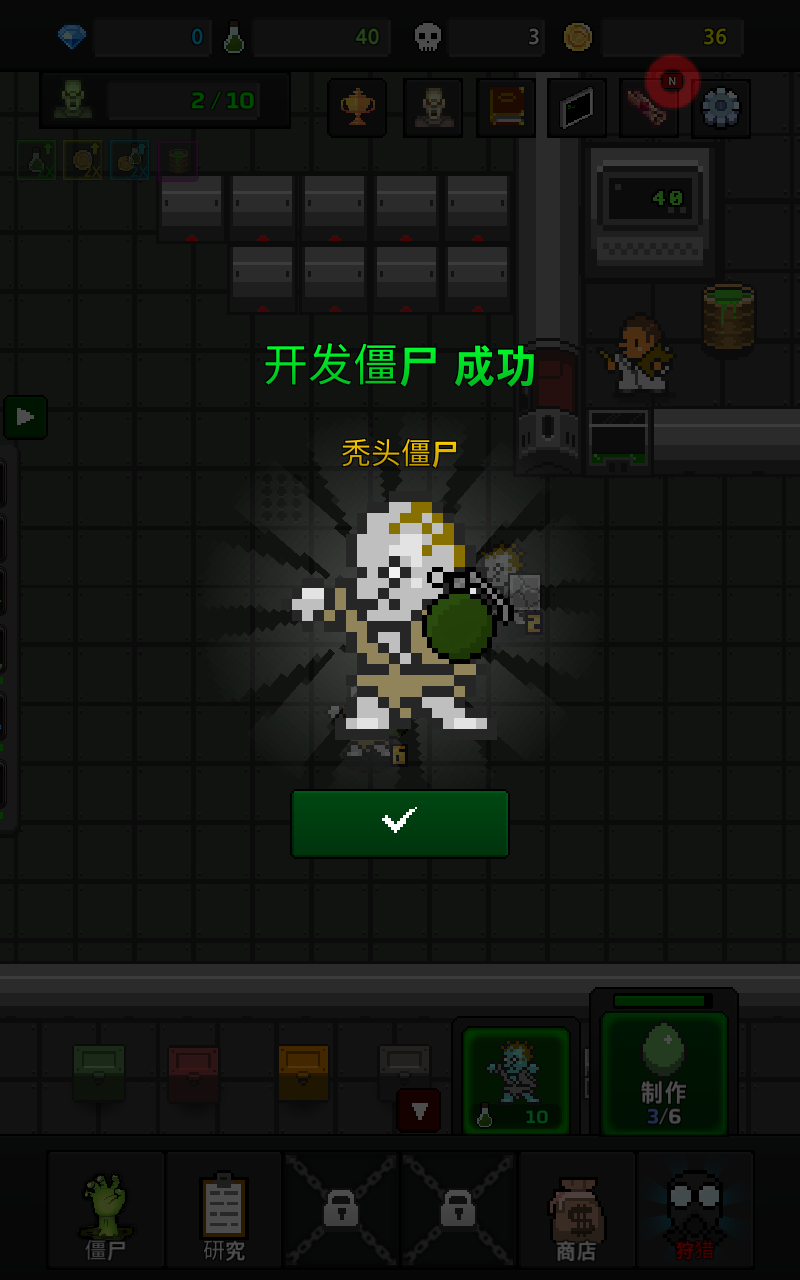Switch to the 研究 tab
Viewport: 800px width, 1280px height.
(x=224, y=1210)
